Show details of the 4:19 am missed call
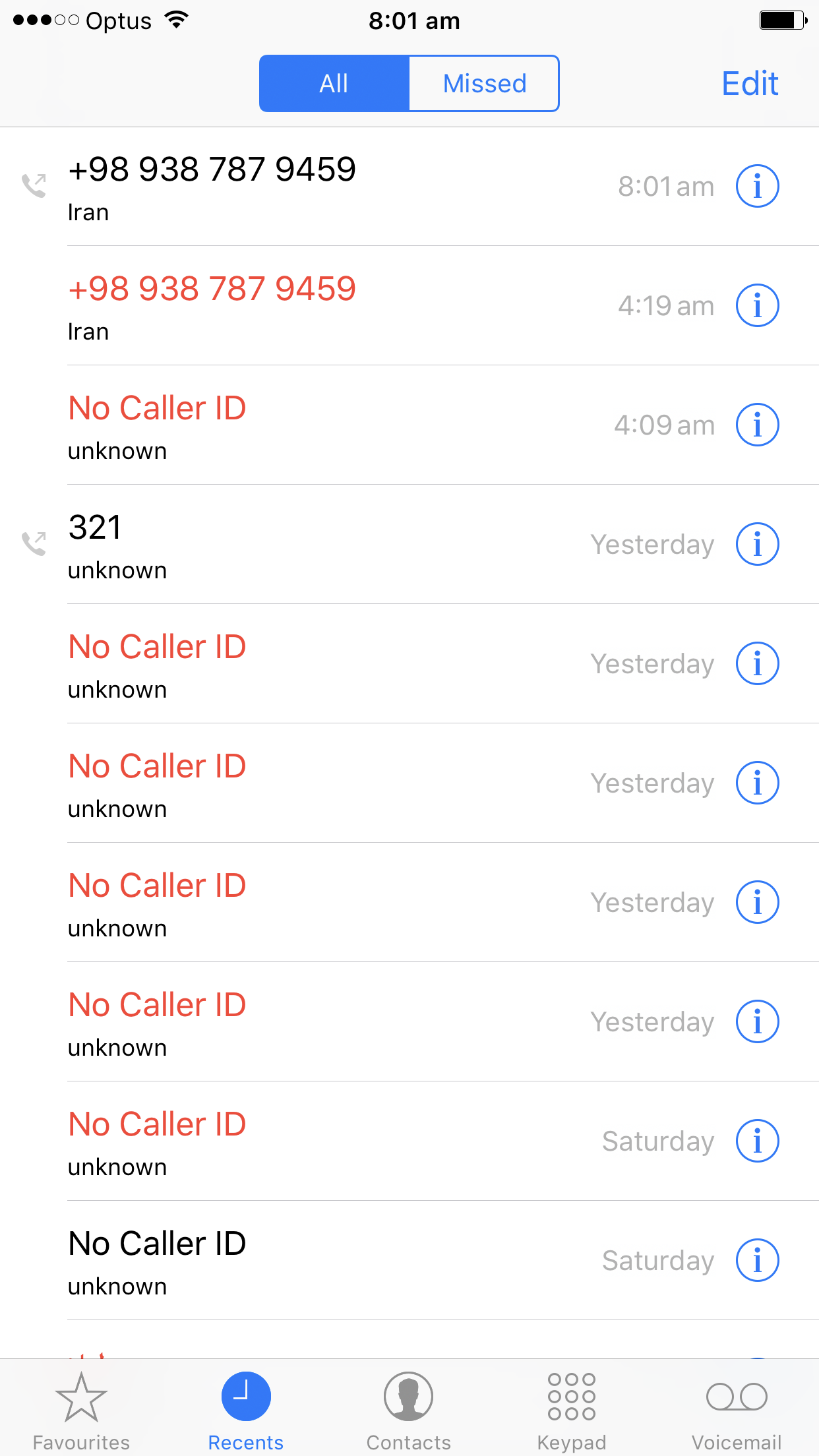The width and height of the screenshot is (819, 1456). click(757, 305)
